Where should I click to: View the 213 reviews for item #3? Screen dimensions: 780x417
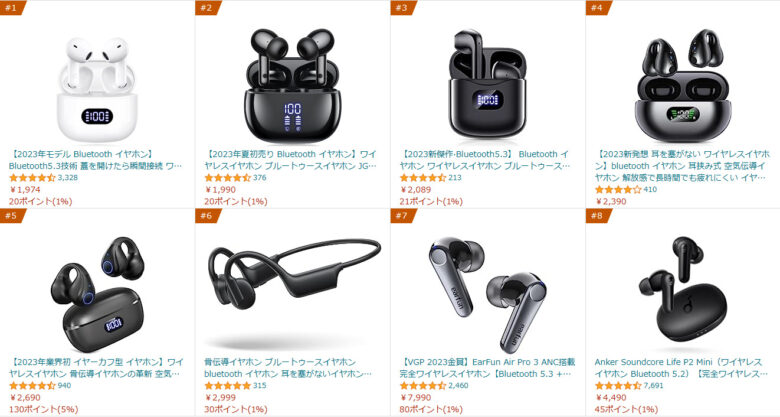click(454, 177)
